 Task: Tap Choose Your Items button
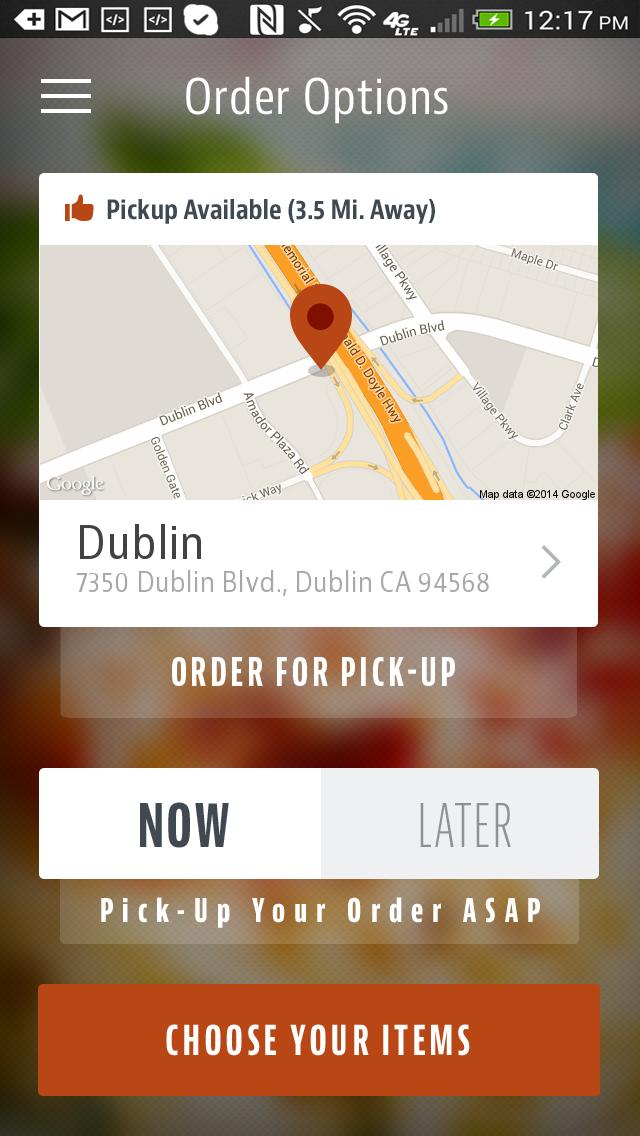tap(318, 1040)
